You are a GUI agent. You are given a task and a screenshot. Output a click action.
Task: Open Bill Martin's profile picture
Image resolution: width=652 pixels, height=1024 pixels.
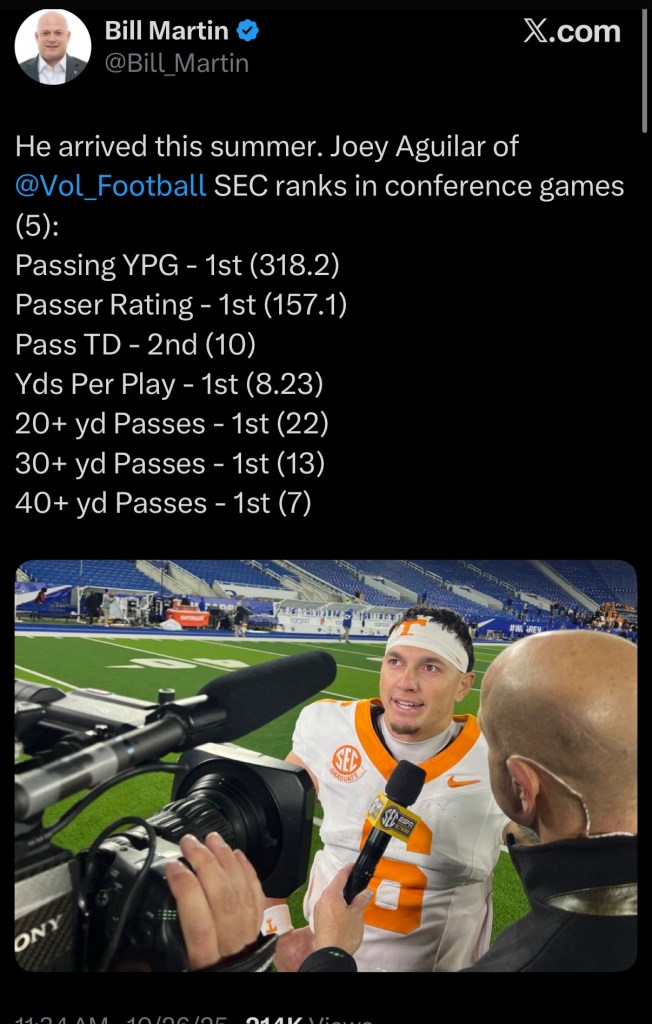[53, 48]
